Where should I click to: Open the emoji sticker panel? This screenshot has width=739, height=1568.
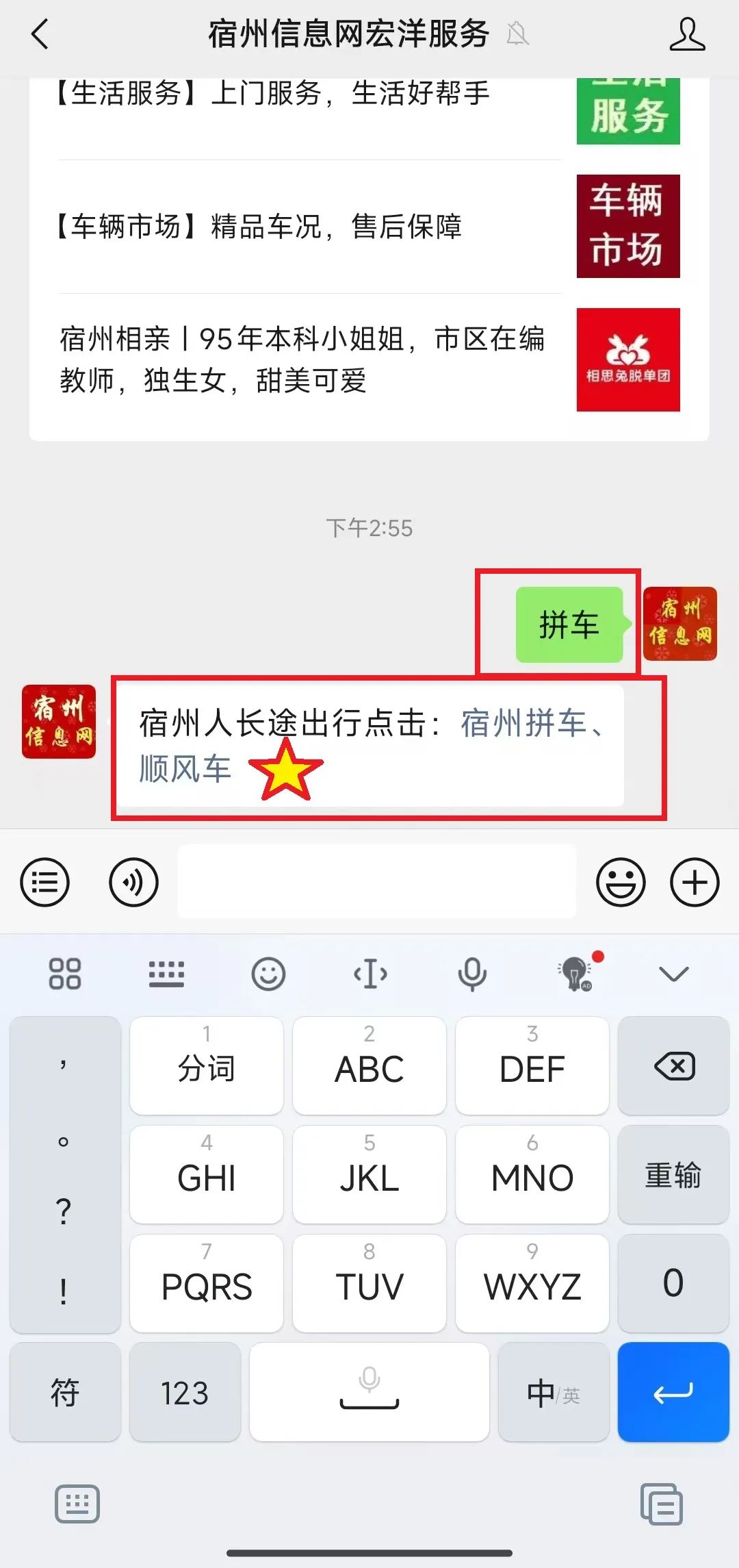[x=621, y=882]
